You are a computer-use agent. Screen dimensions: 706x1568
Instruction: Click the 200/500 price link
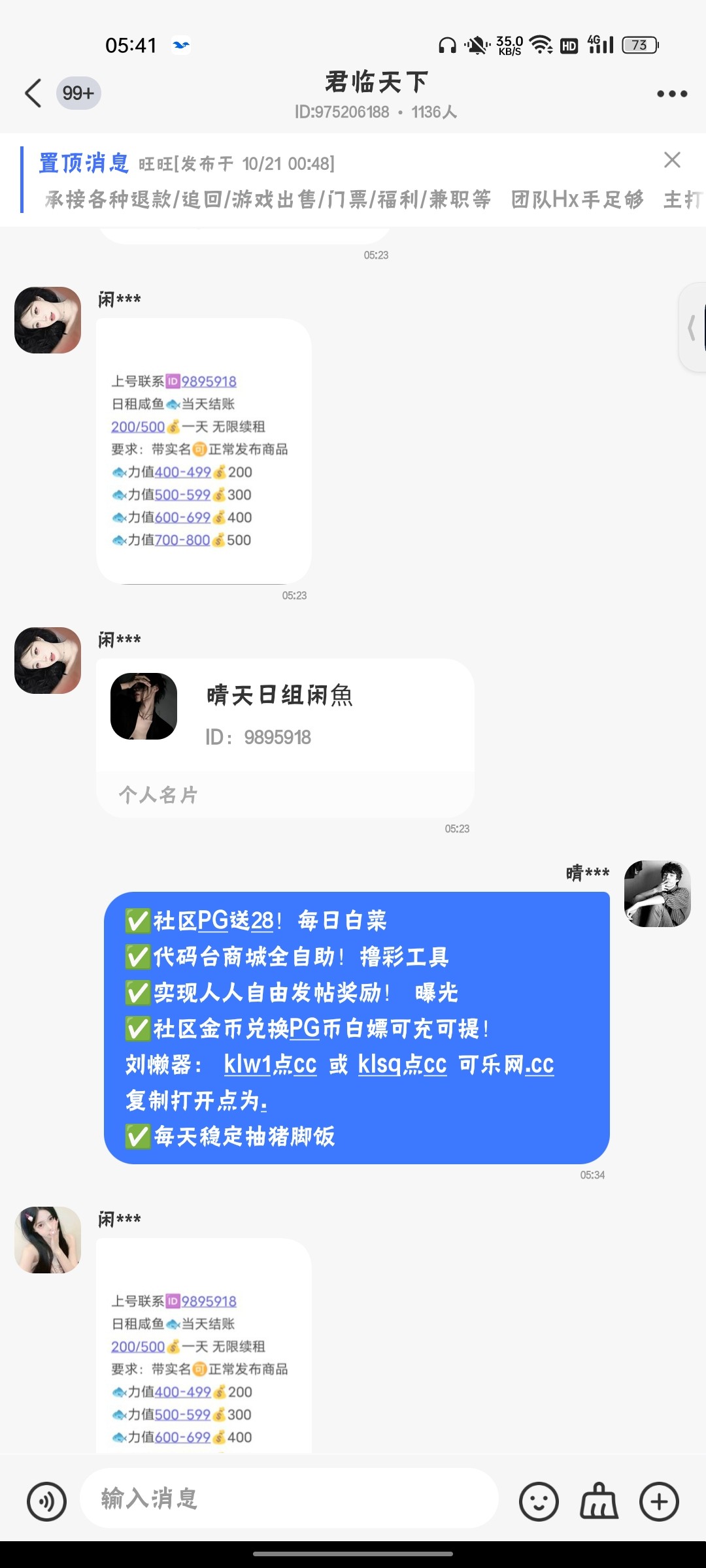coord(137,427)
